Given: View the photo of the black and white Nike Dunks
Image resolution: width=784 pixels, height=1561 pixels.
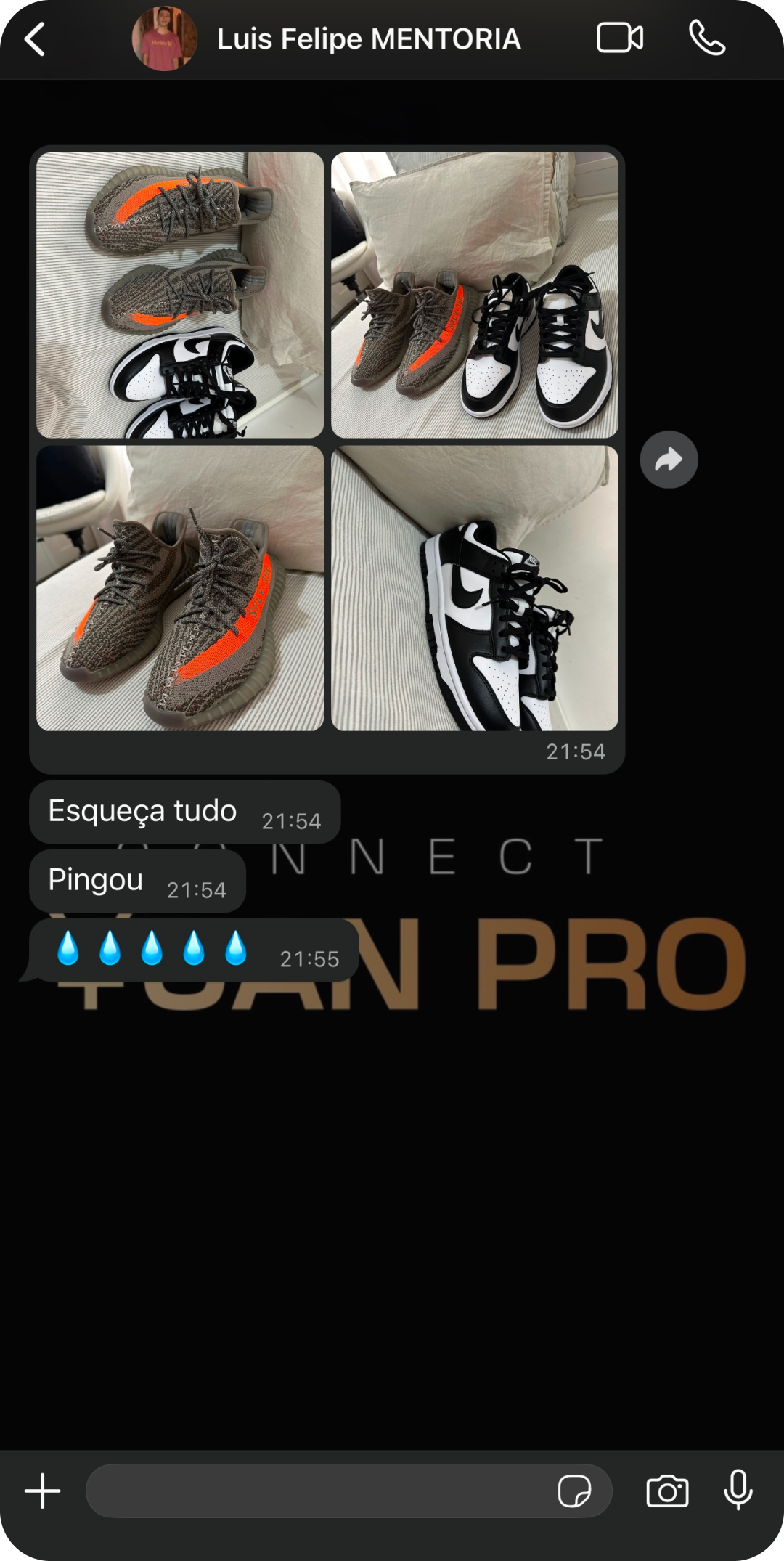Looking at the screenshot, I should tap(475, 588).
